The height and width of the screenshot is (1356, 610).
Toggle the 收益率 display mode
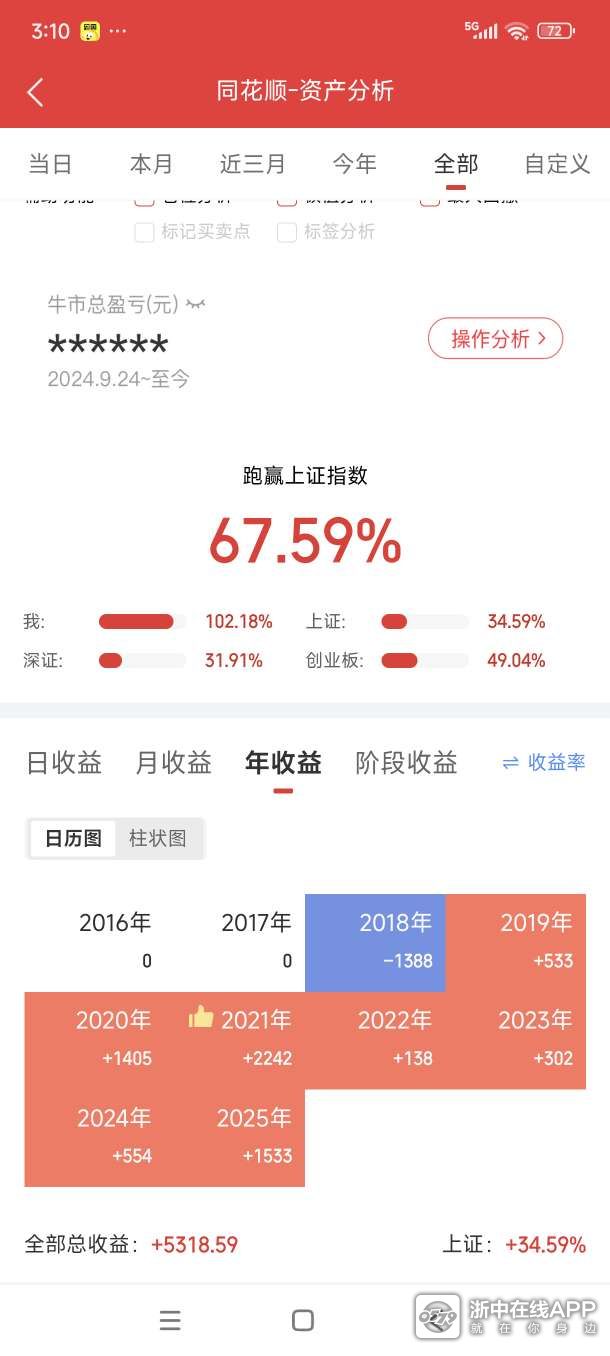point(544,763)
